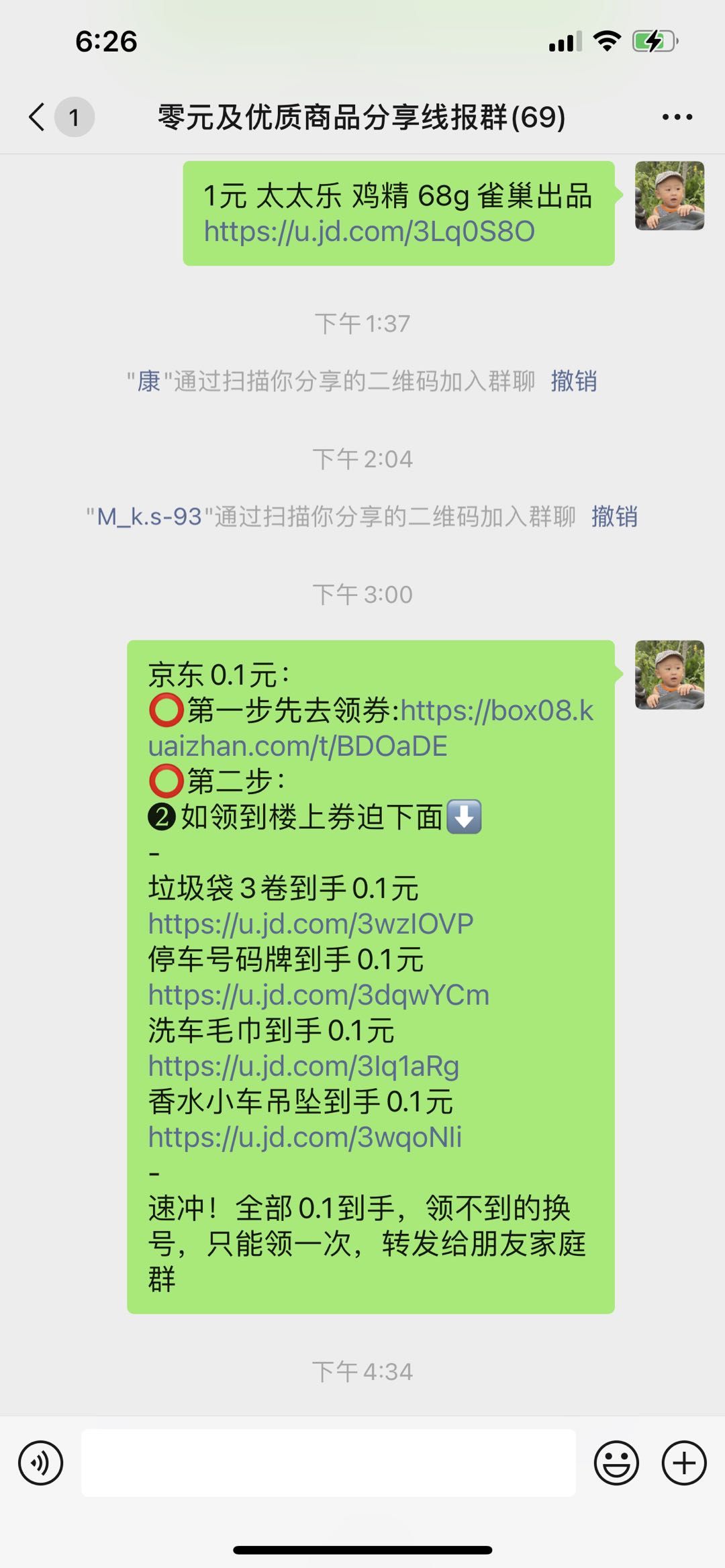725x1568 pixels.
Task: Tap sender avatar beside 太太乐 鸡精 message
Action: click(x=669, y=195)
